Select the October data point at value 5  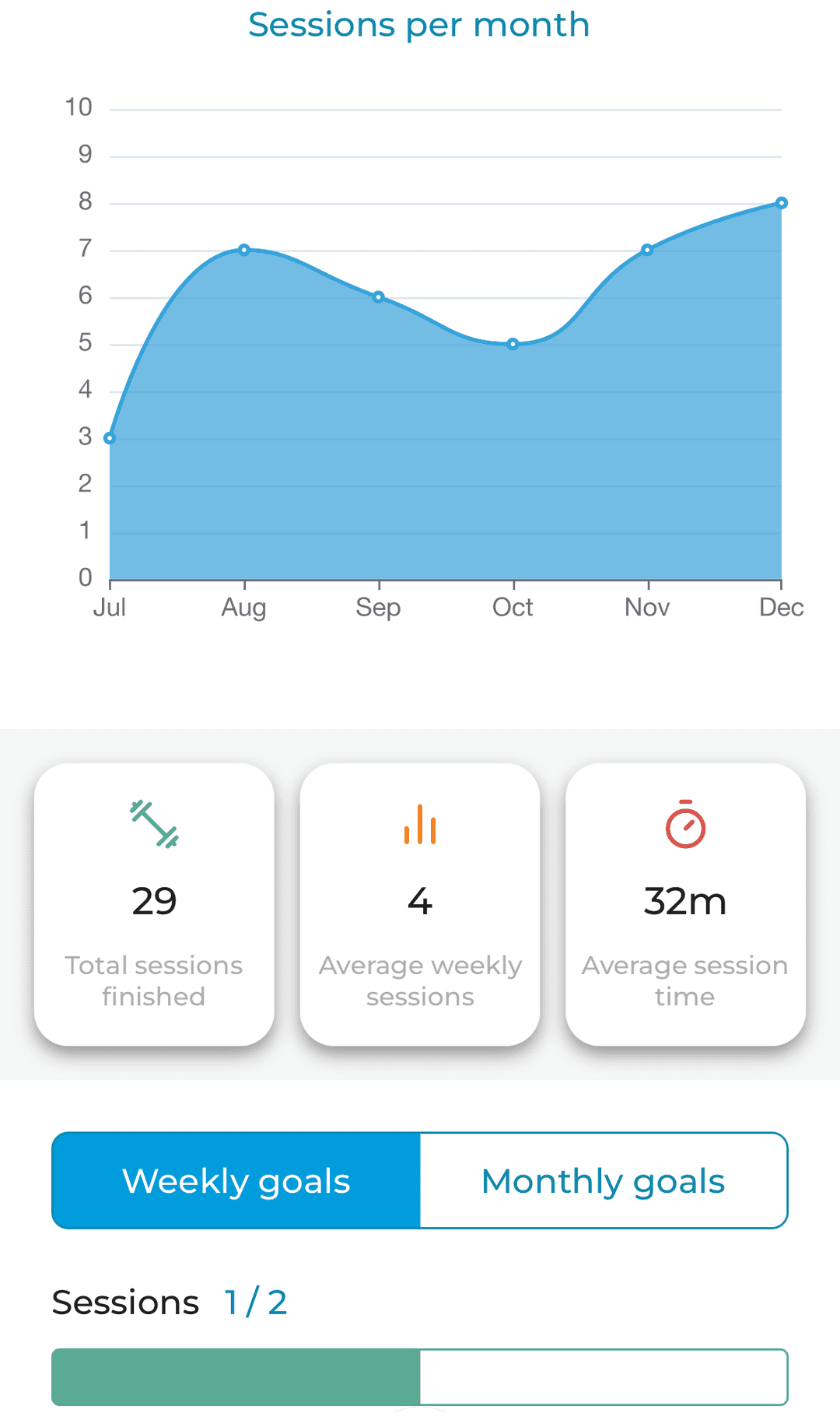pyautogui.click(x=513, y=342)
